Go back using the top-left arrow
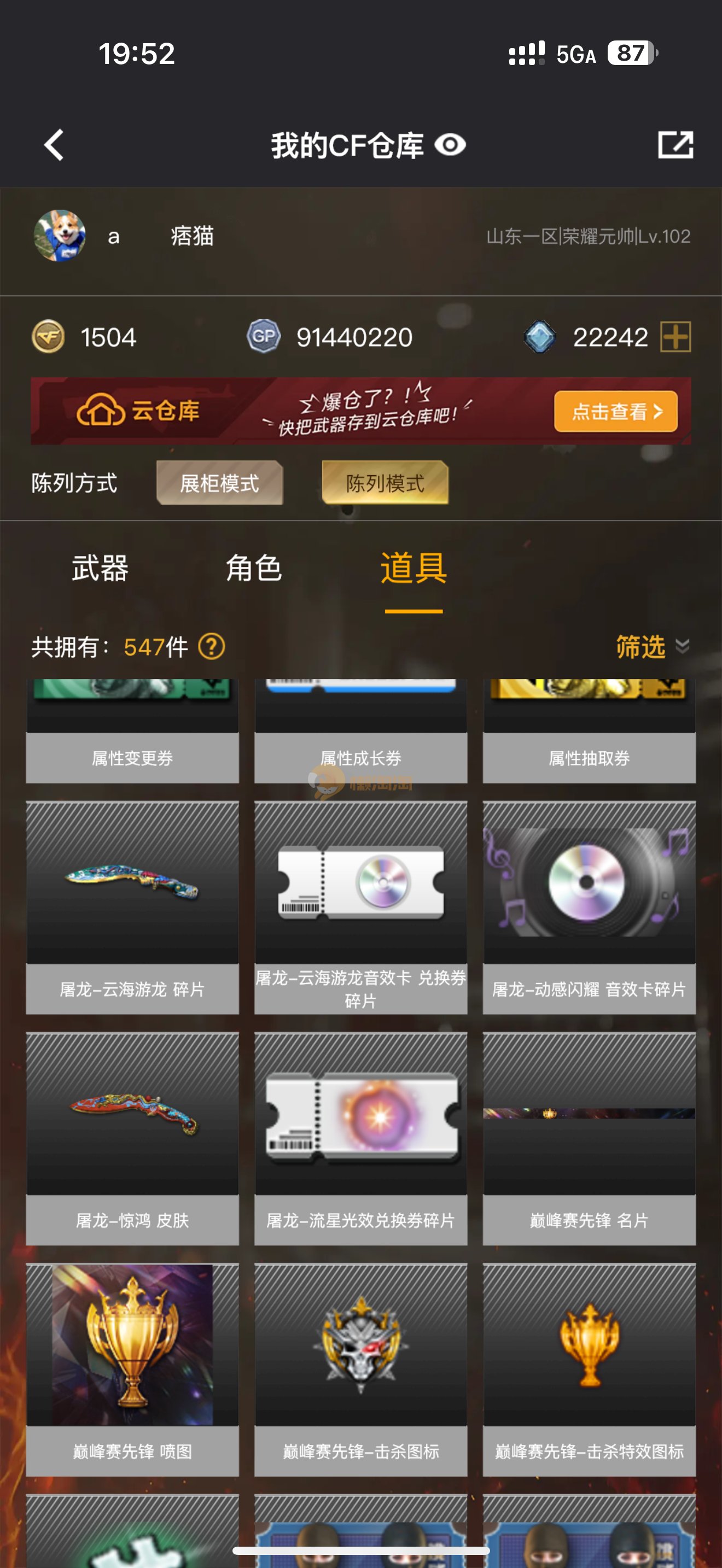 [54, 145]
